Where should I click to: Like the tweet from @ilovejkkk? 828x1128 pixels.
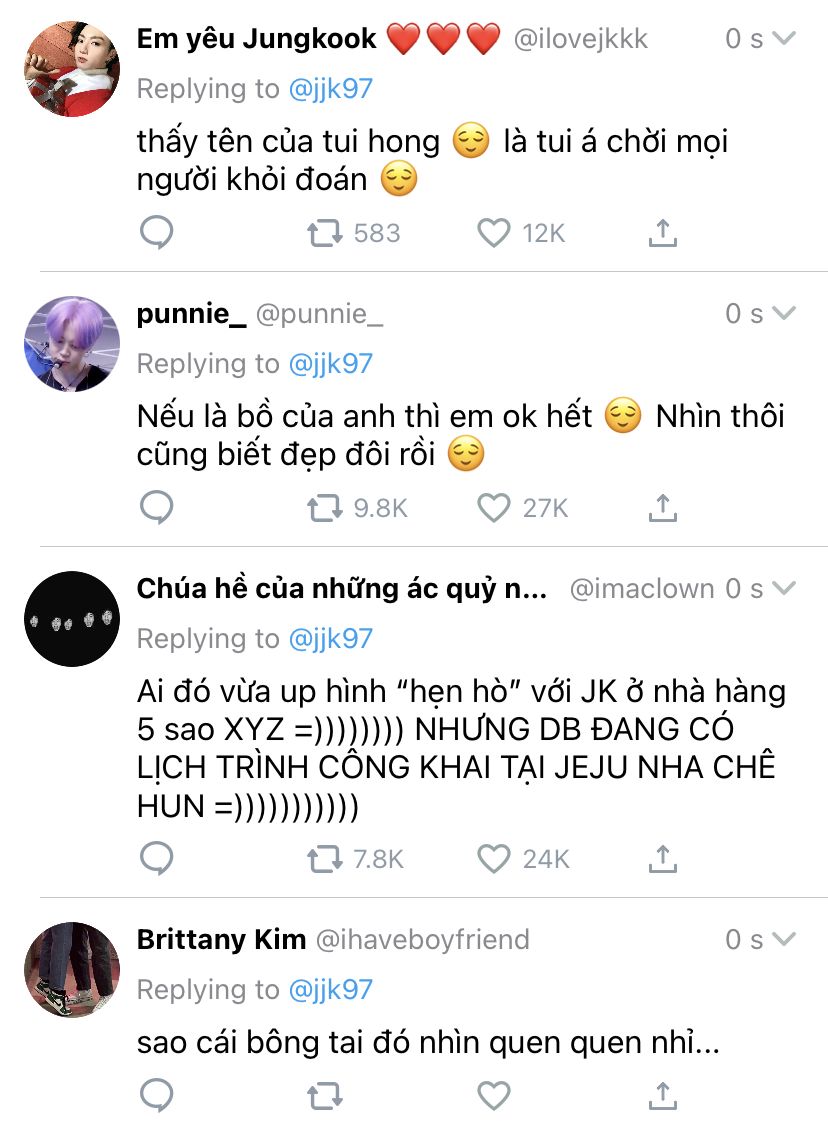tap(494, 233)
